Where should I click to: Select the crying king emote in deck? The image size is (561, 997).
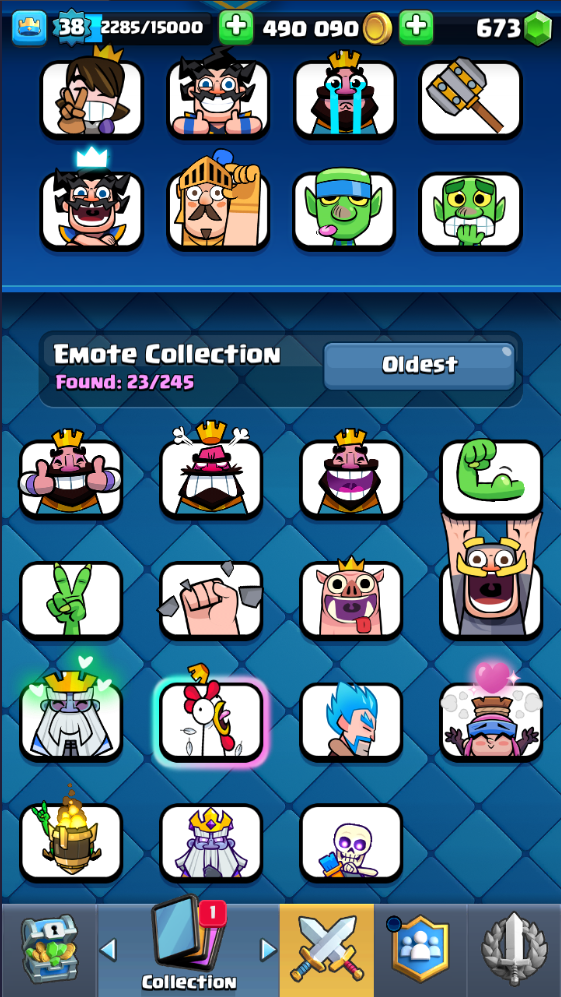click(x=344, y=97)
